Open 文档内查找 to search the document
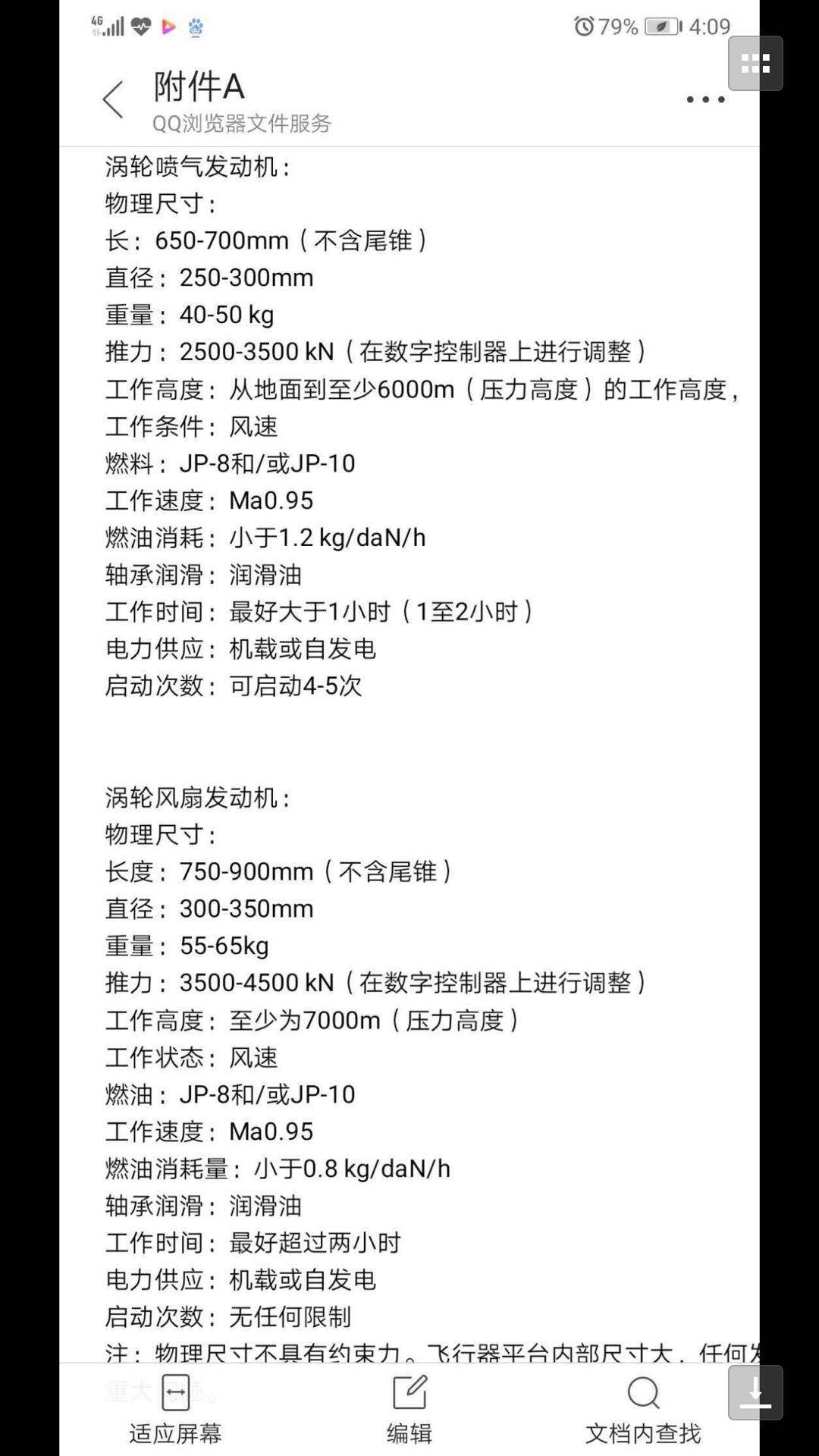 643,1410
